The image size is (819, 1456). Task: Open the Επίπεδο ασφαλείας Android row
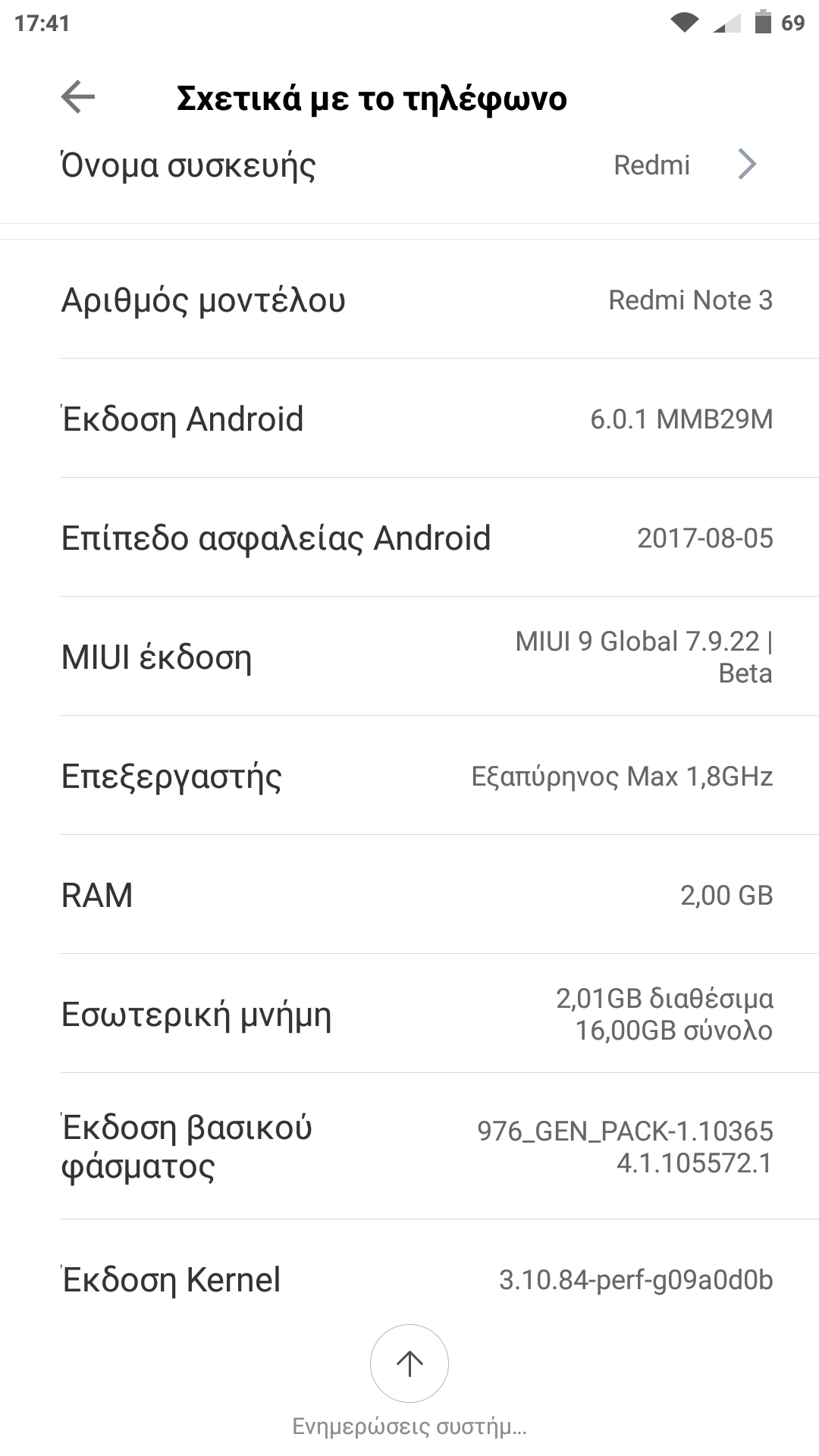409,538
